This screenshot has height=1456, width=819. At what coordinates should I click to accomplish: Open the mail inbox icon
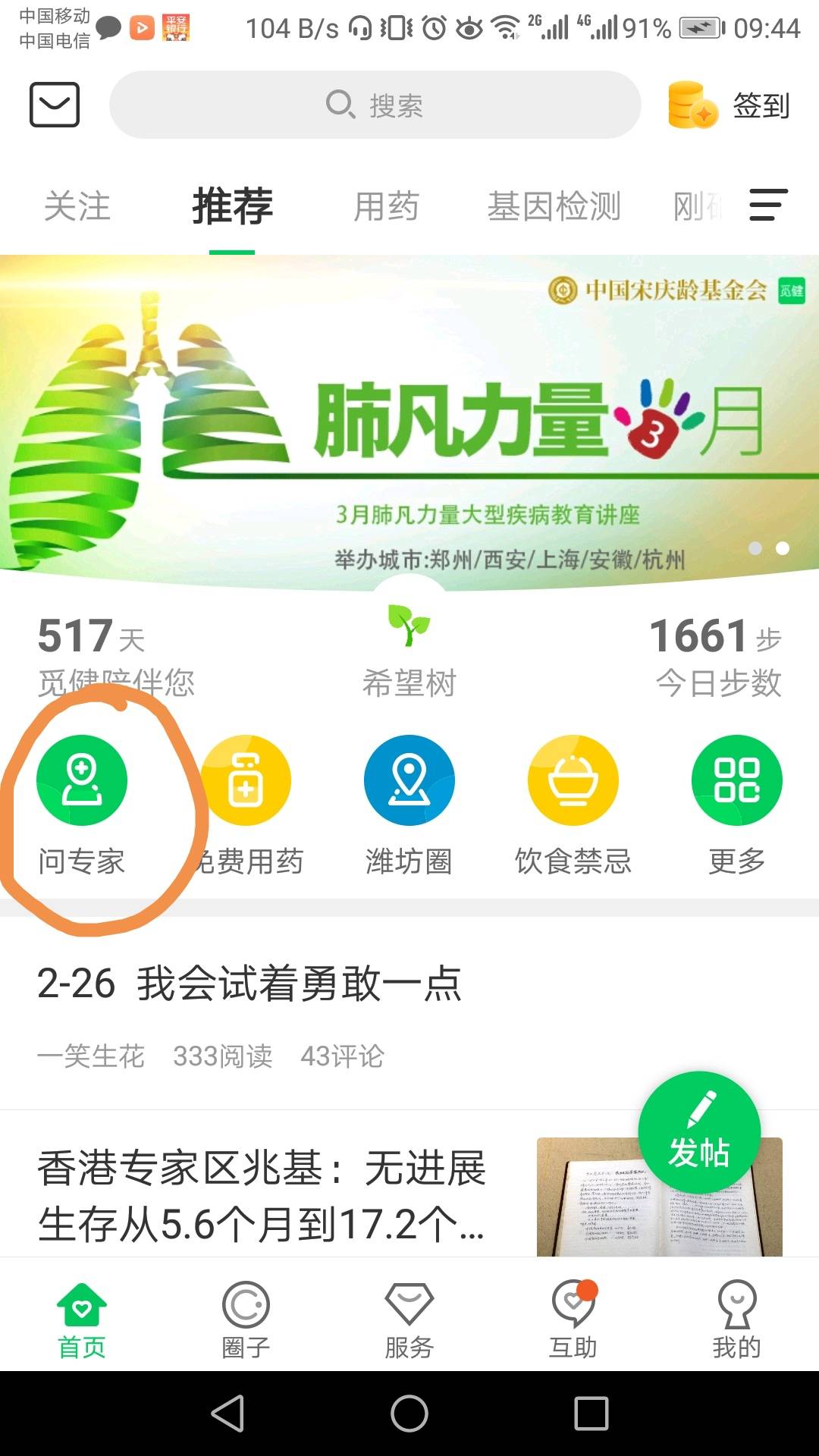coord(55,105)
